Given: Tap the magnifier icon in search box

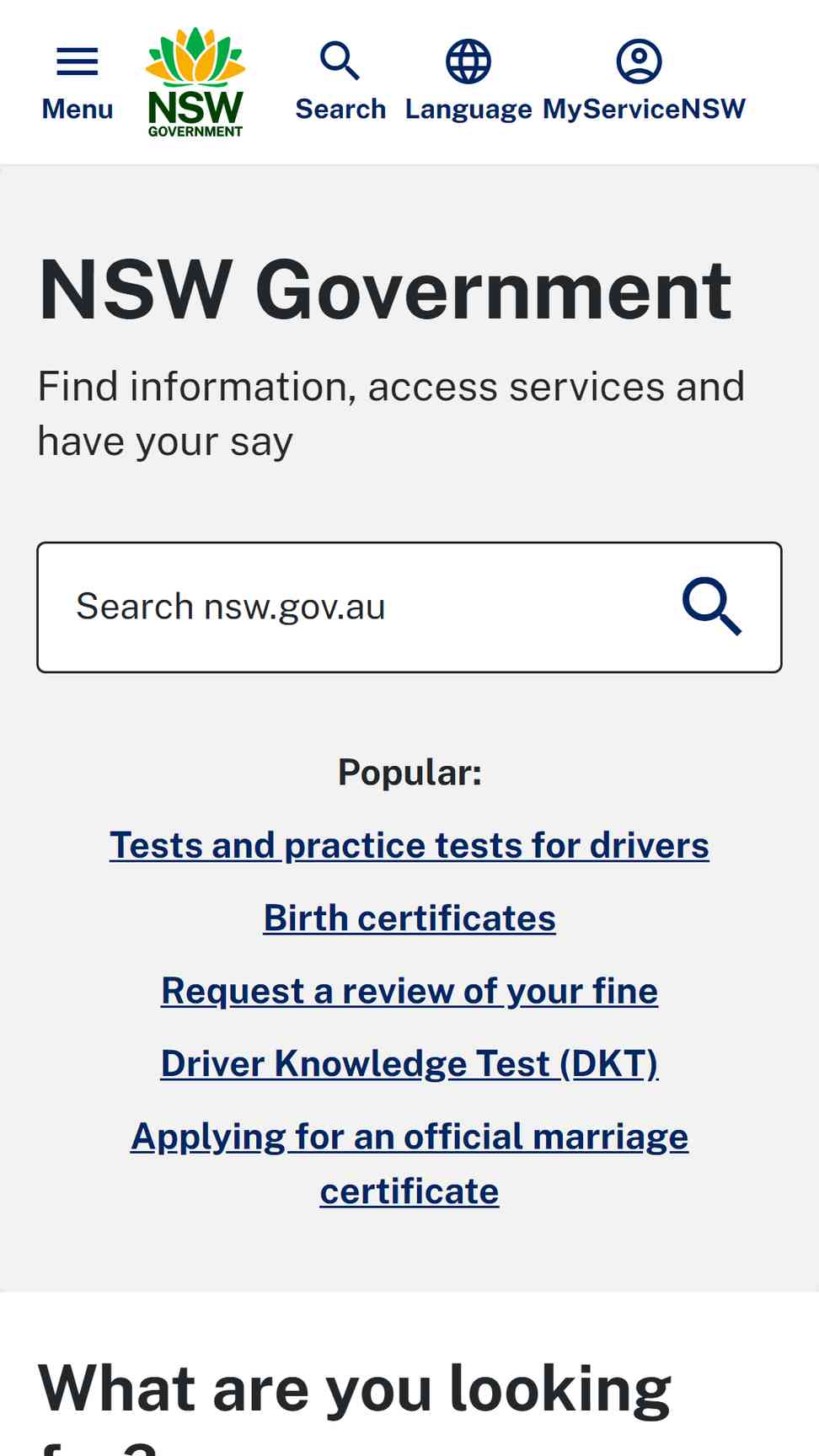Looking at the screenshot, I should pos(712,607).
